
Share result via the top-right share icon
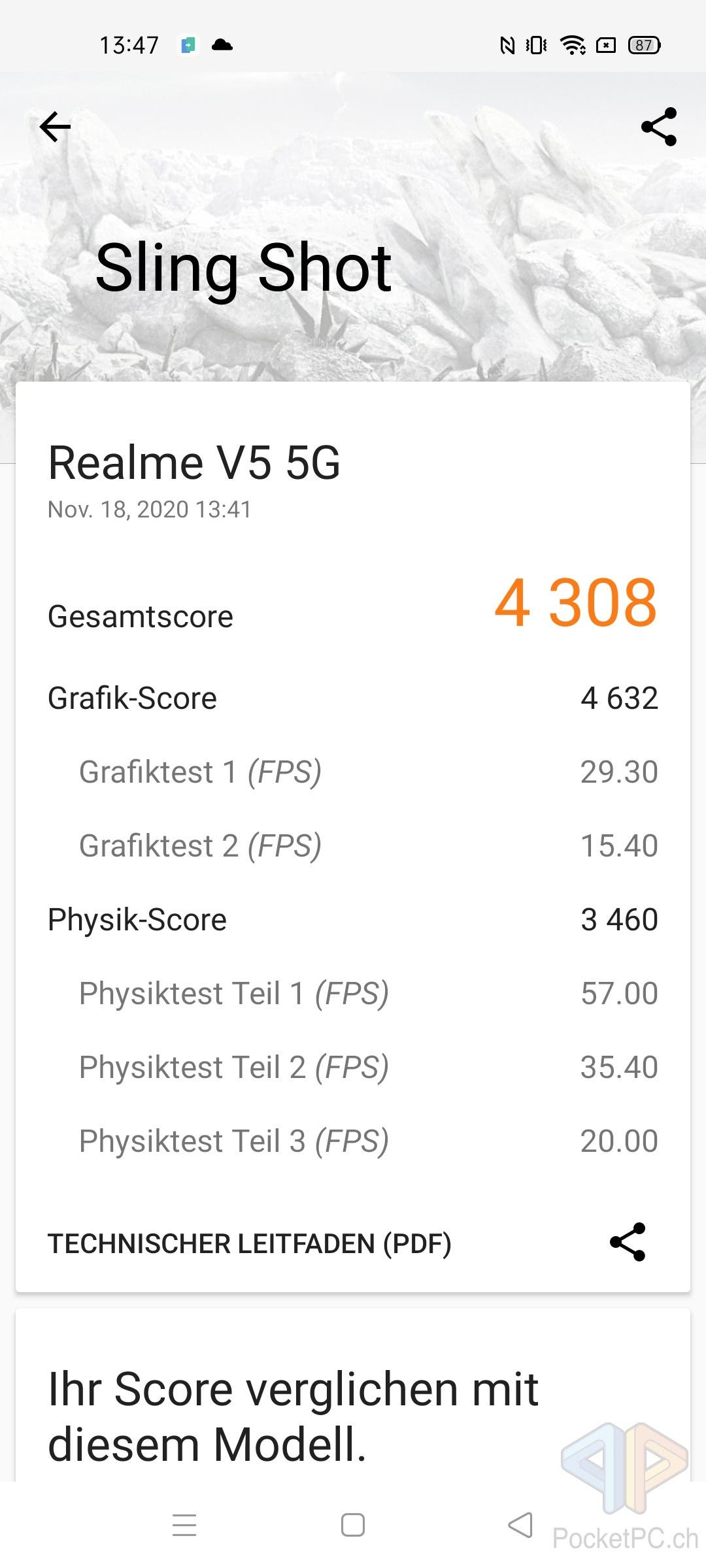(x=659, y=127)
